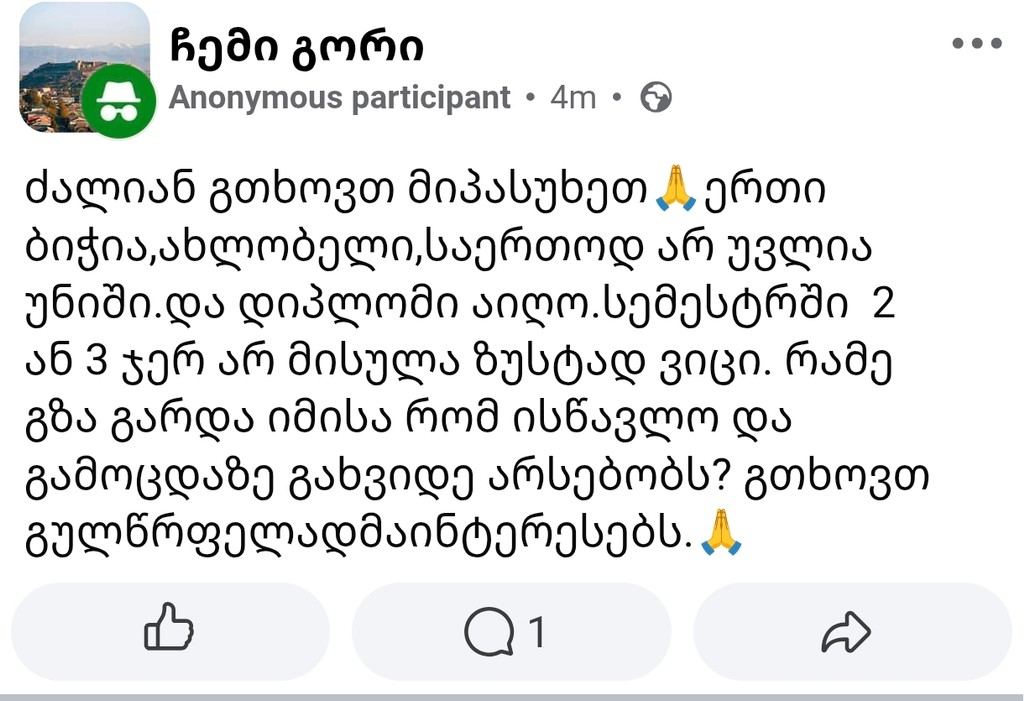Open the ჩემი გორი group page

[294, 47]
